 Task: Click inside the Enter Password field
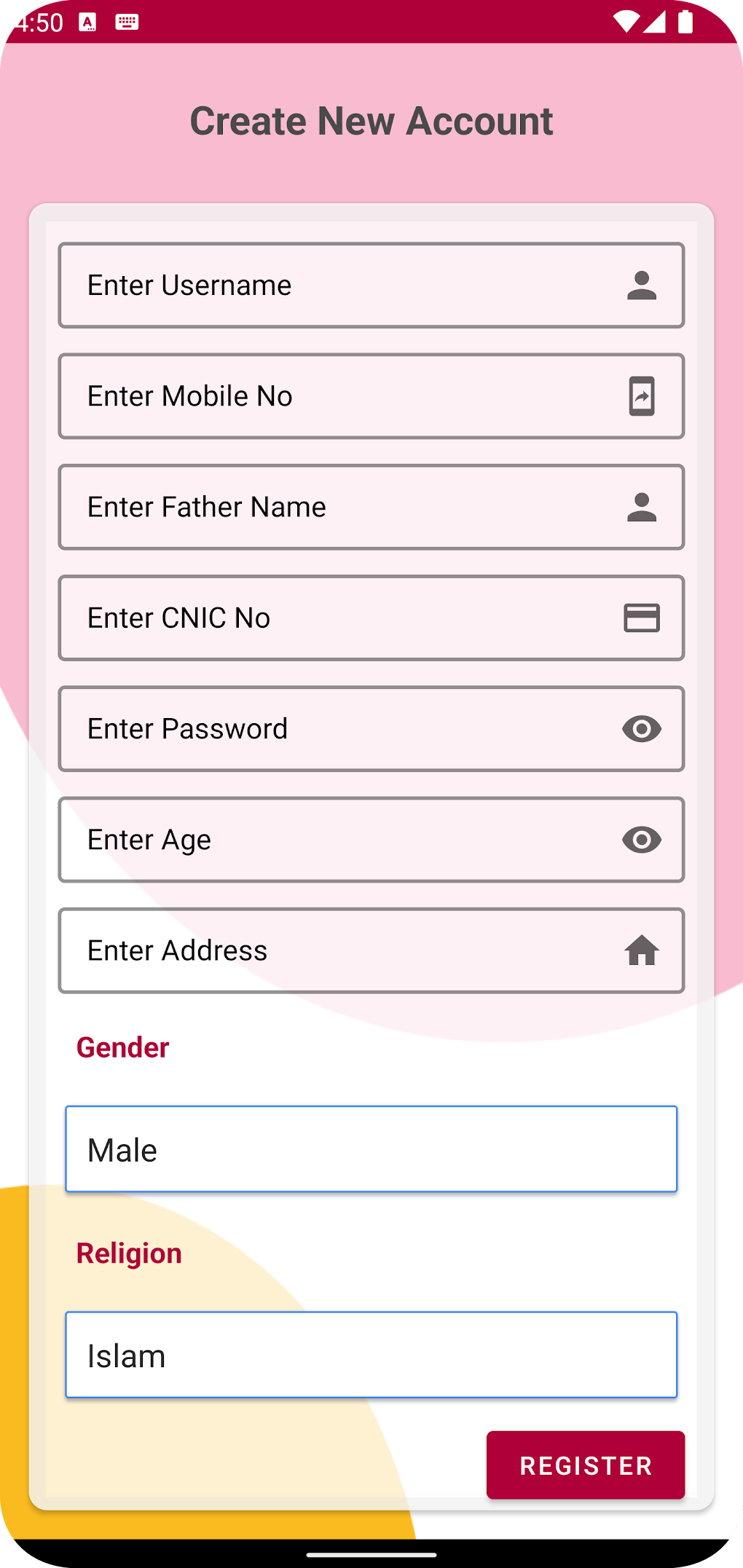click(x=291, y=729)
